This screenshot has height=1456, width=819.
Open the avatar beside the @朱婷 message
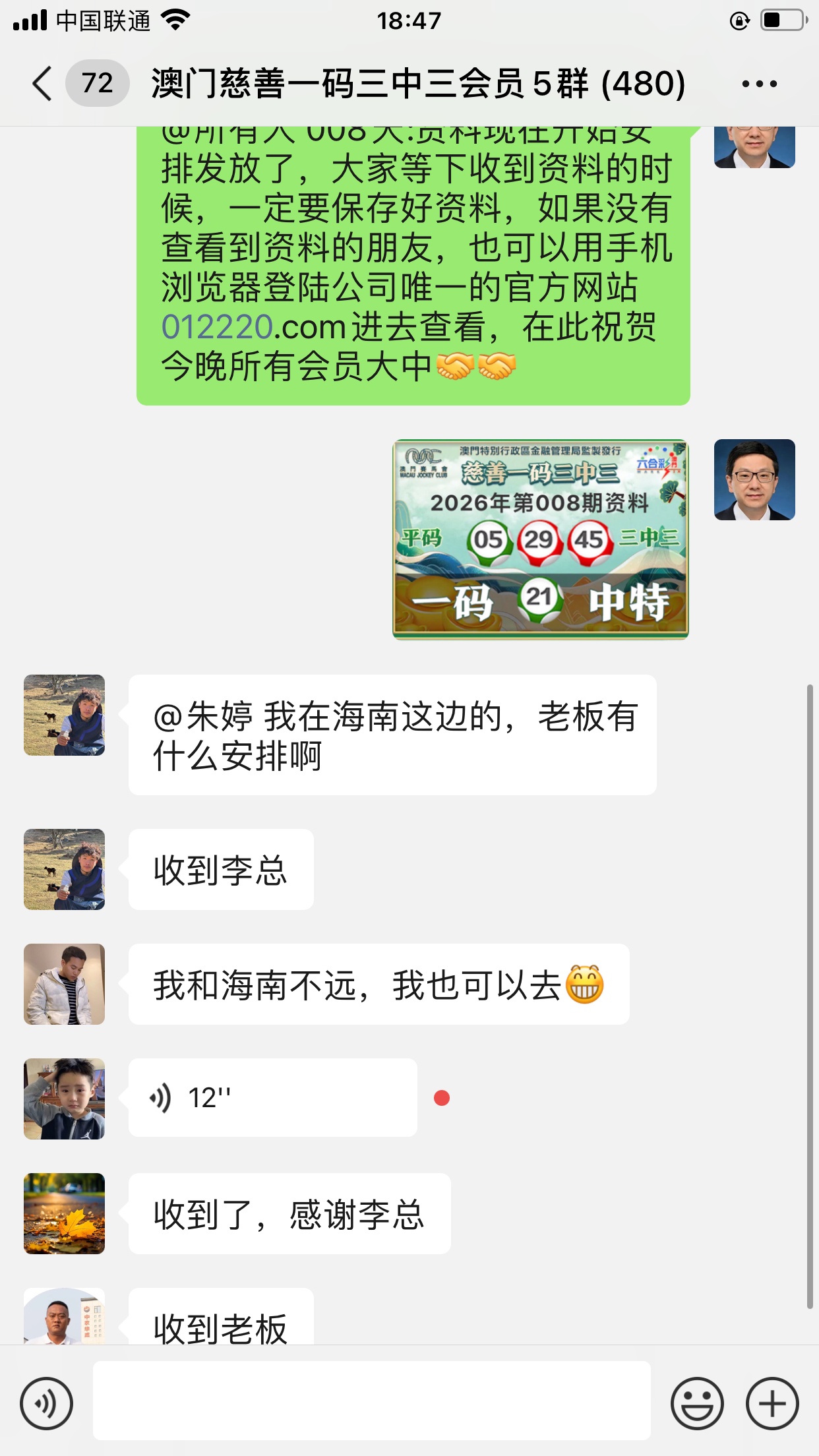point(65,715)
